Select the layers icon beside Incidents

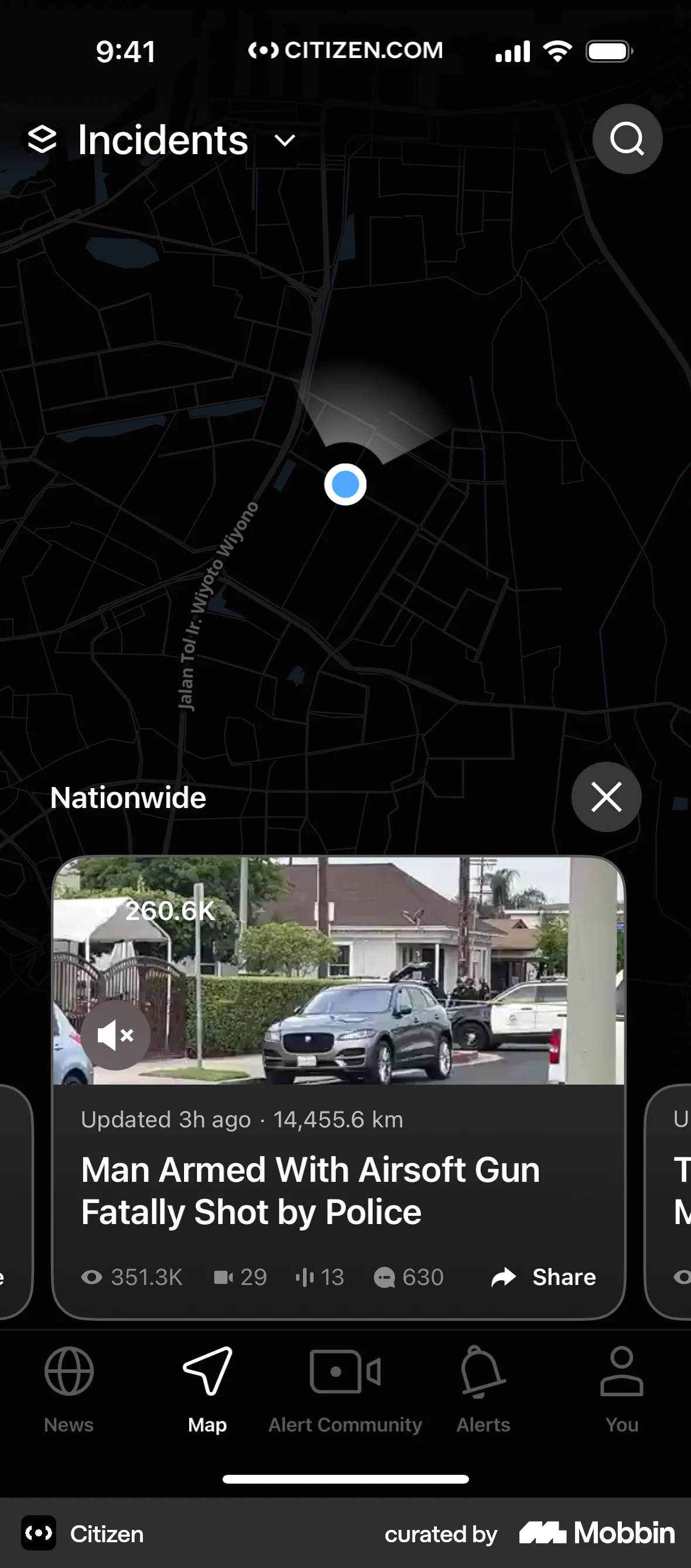pos(42,139)
